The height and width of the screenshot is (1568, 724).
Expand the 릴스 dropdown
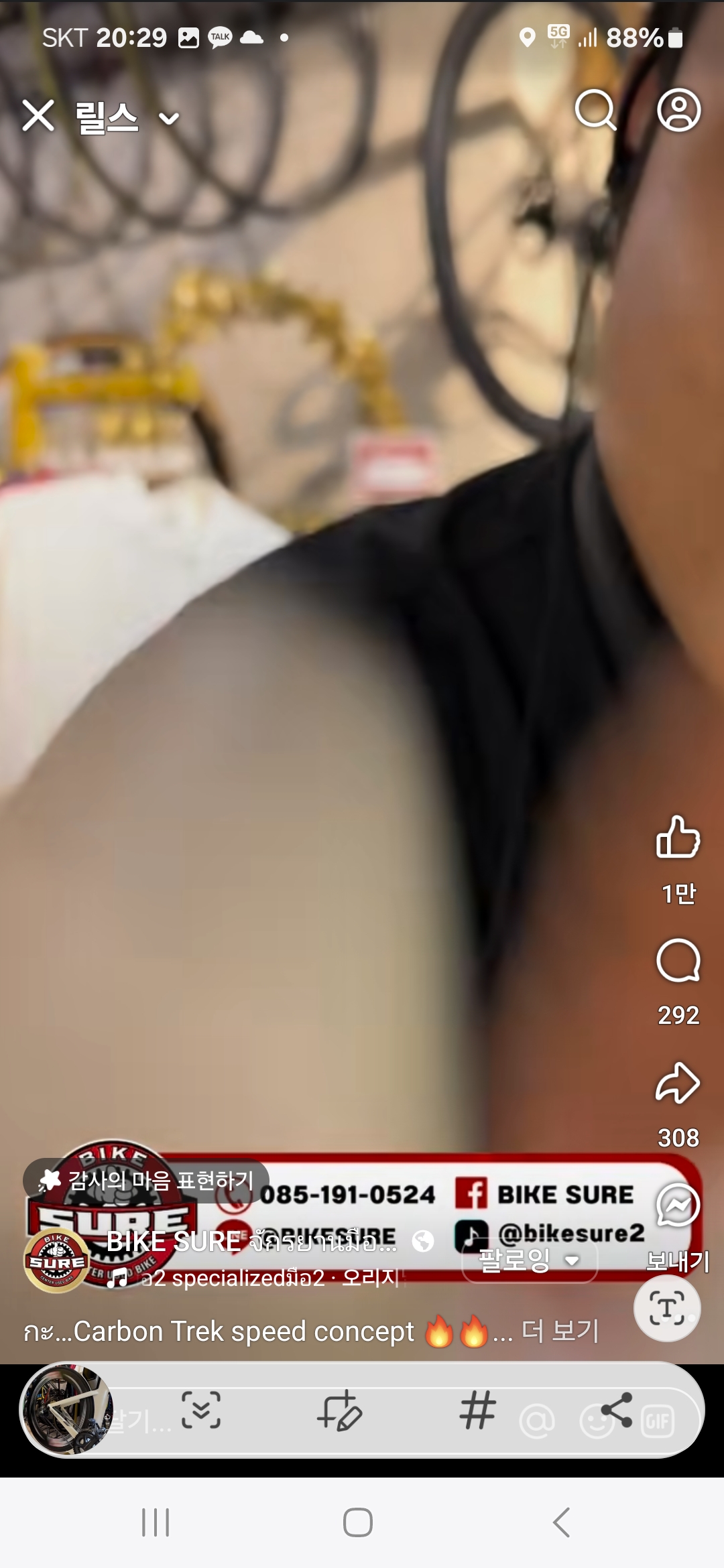pos(168,119)
